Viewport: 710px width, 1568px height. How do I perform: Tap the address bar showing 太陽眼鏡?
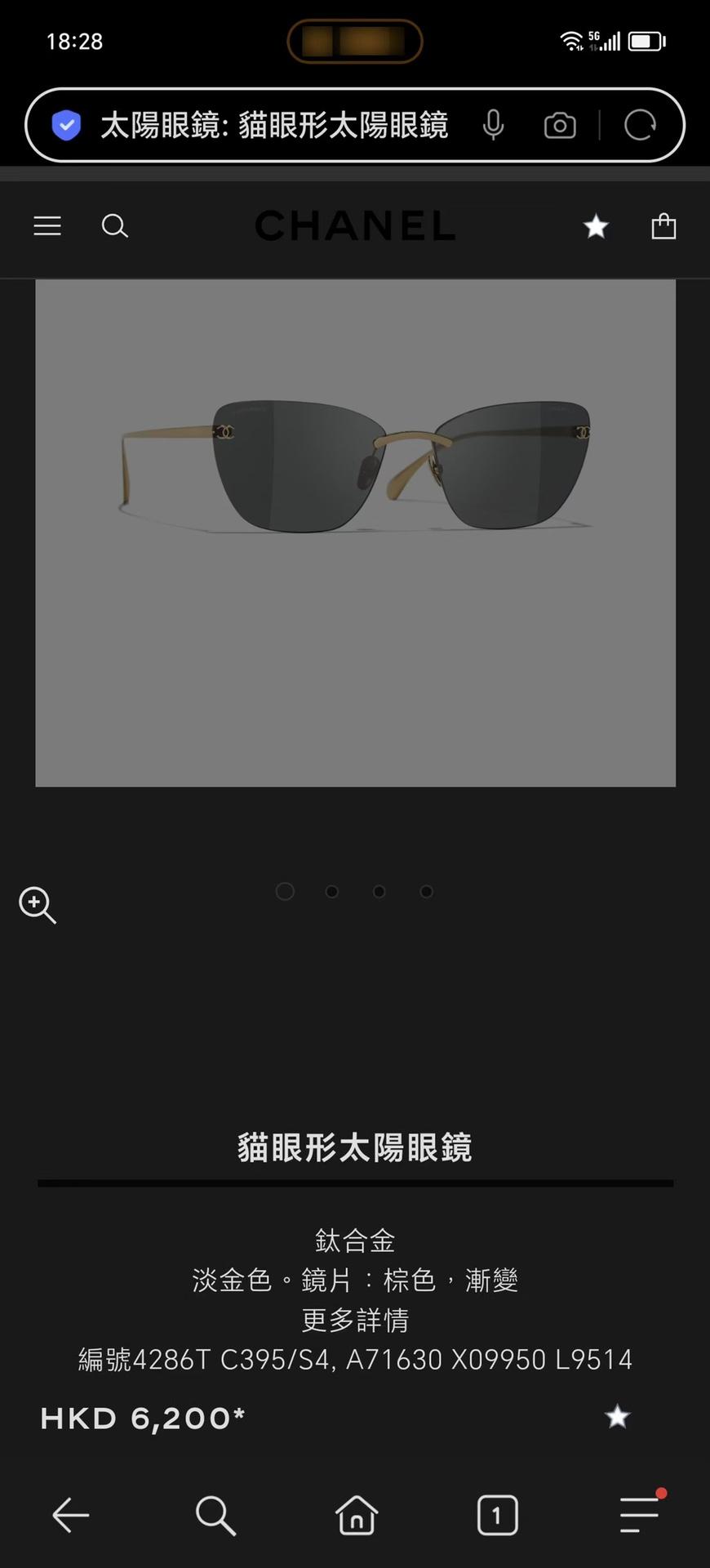(274, 126)
